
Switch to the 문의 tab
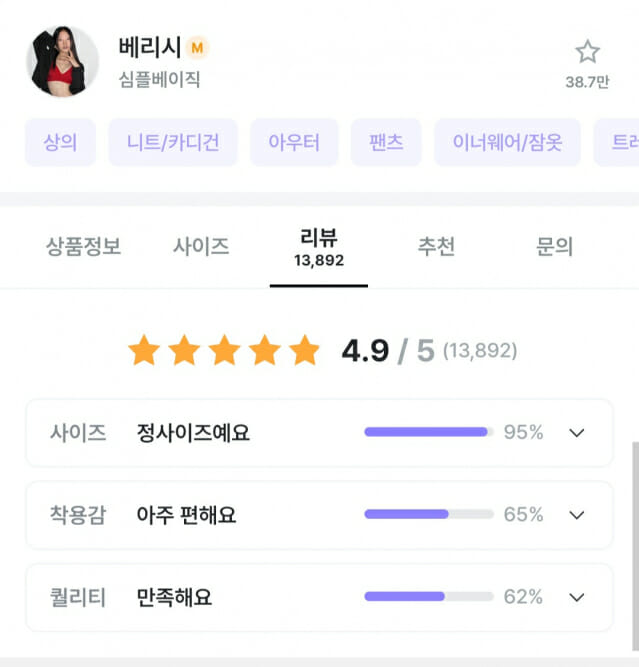coord(554,246)
